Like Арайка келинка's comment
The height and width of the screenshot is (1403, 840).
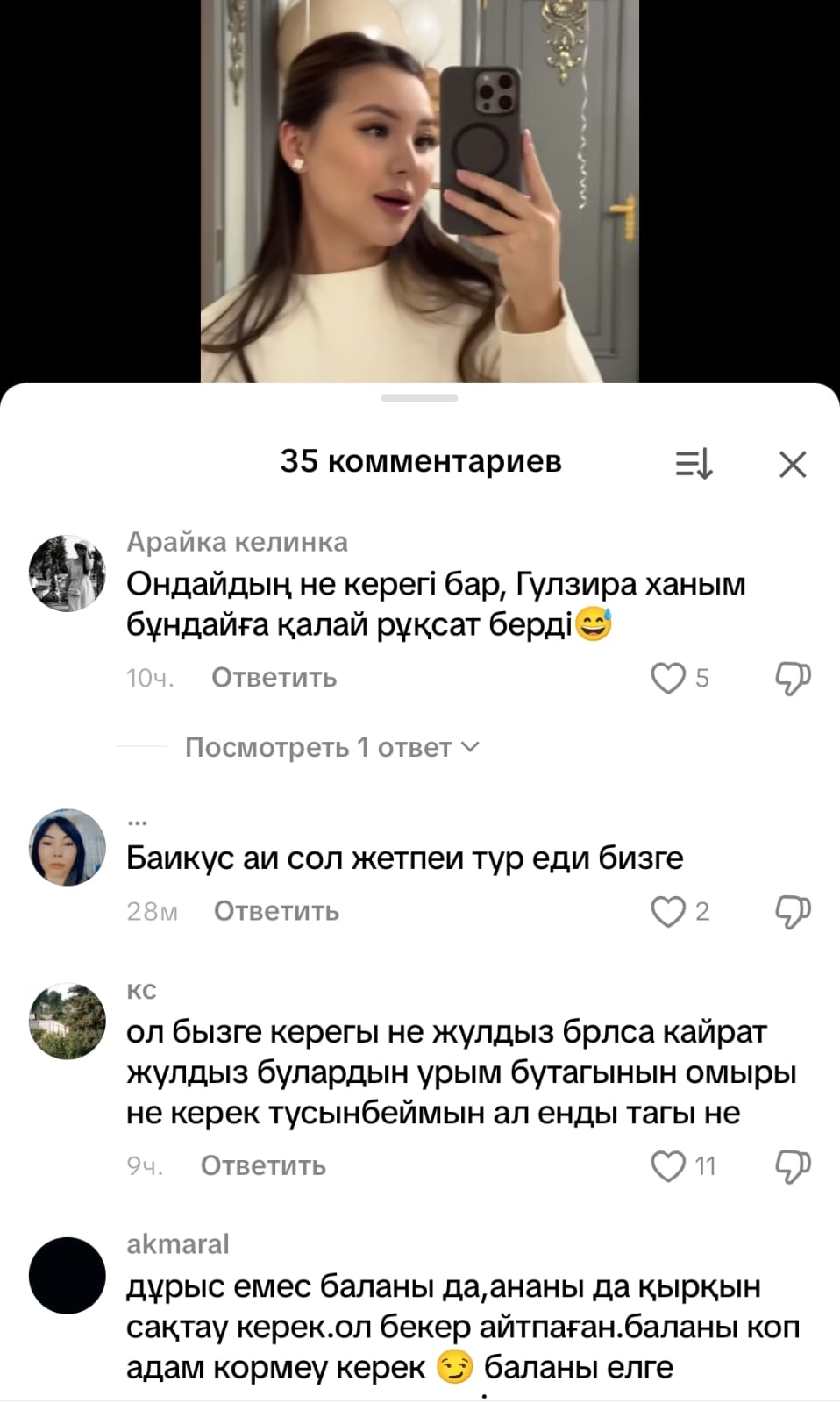pyautogui.click(x=668, y=678)
